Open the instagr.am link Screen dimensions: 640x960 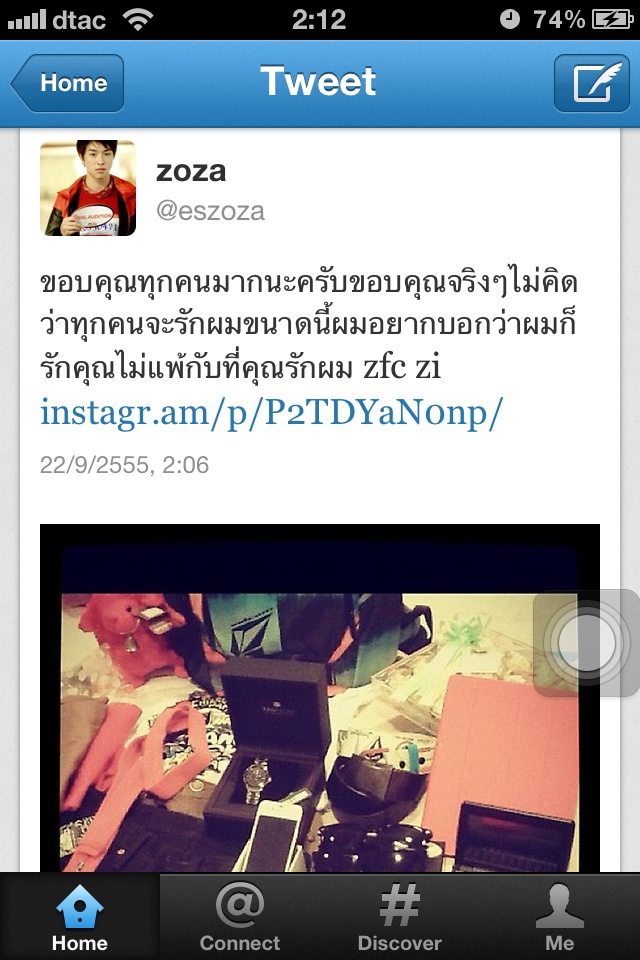(269, 414)
